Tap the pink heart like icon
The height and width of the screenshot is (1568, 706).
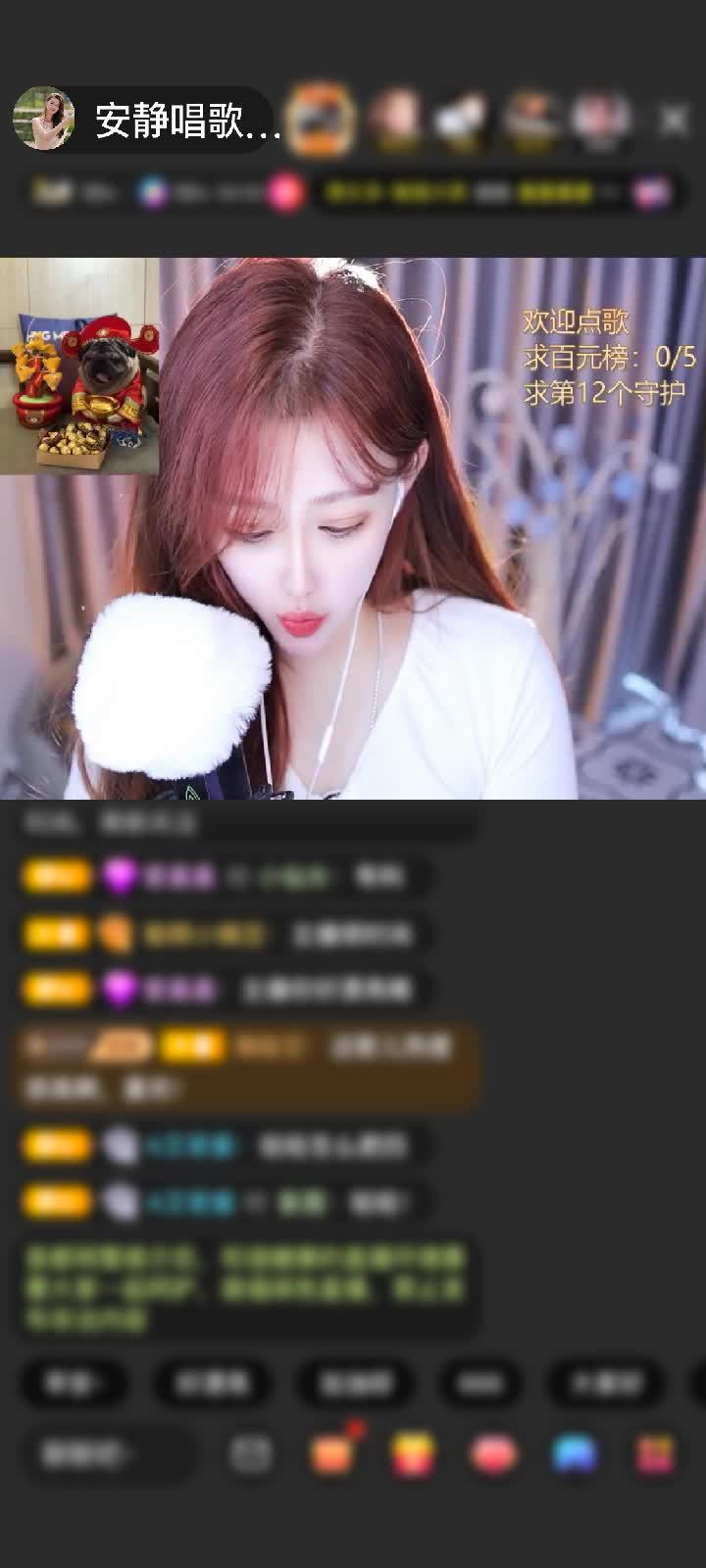click(x=493, y=1453)
